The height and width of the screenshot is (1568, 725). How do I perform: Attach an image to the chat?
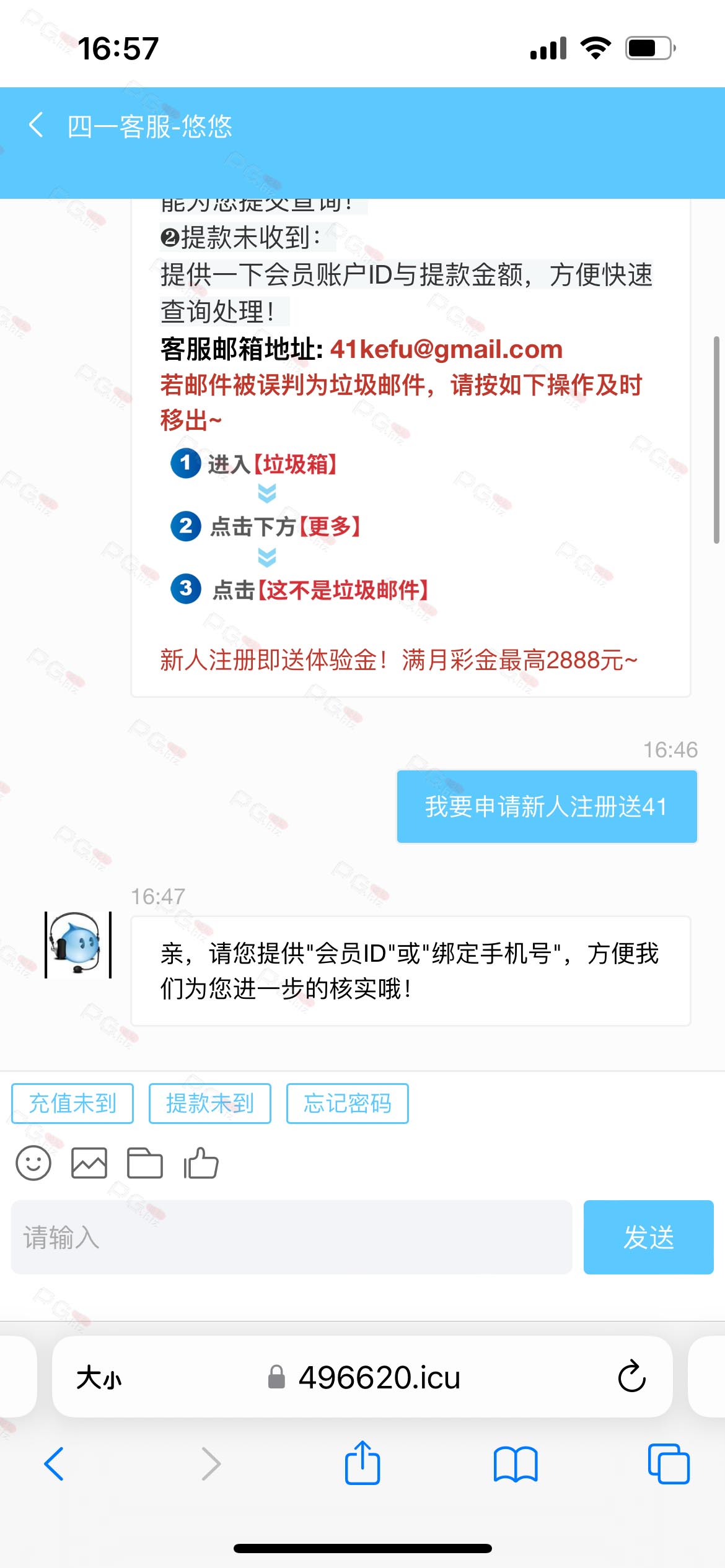89,1163
